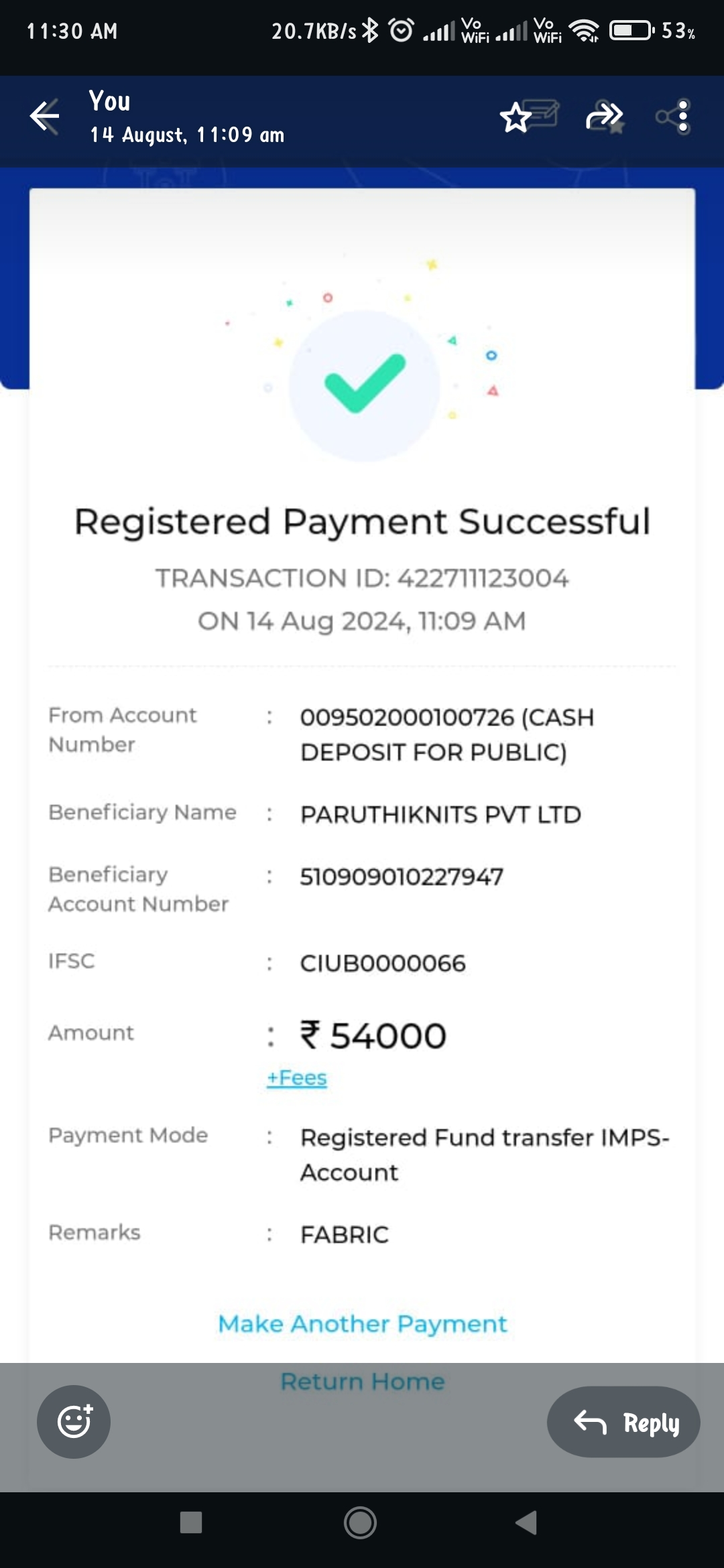Open recent apps from navigation bar
The image size is (724, 1568).
[x=191, y=1522]
